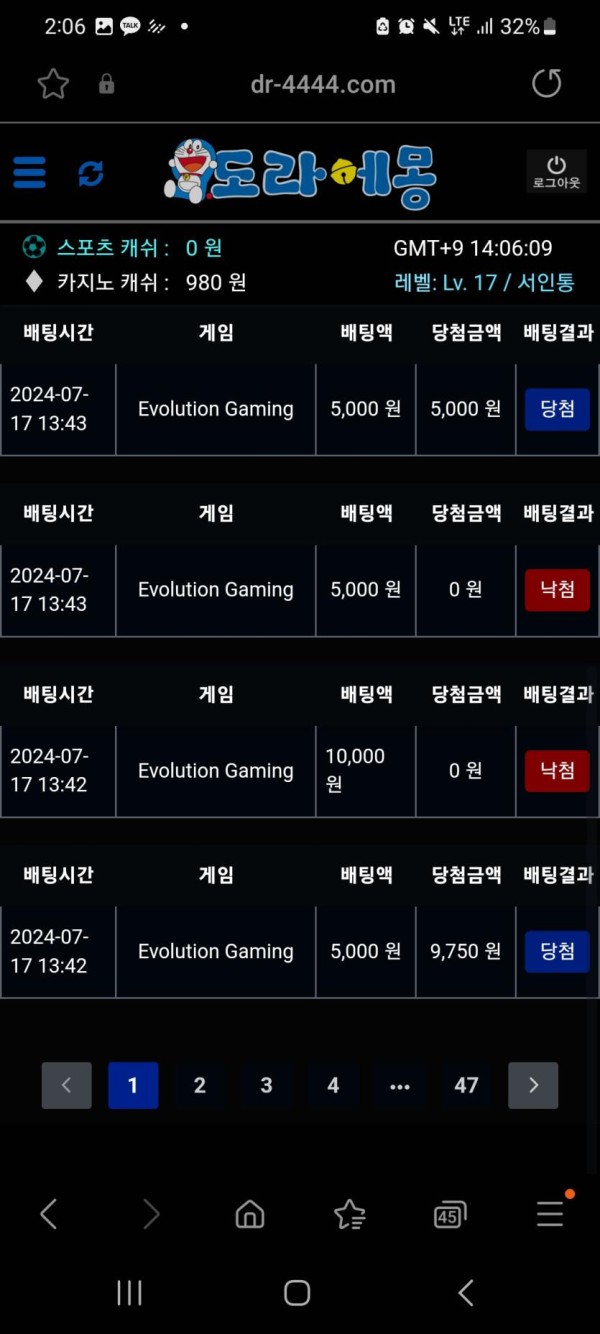Open recent apps from the system bar
Screen dimensions: 600x1334
pos(129,1292)
